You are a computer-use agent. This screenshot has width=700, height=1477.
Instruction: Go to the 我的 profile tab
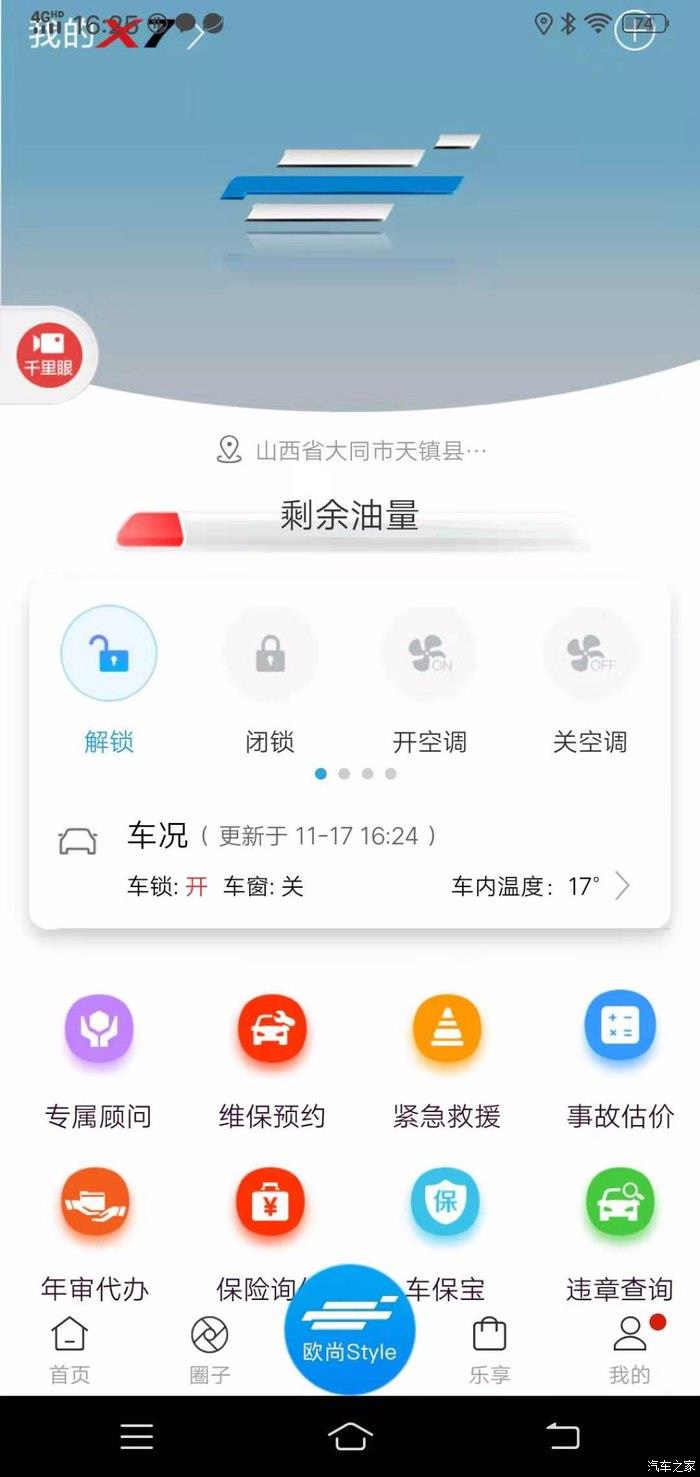coord(629,1349)
